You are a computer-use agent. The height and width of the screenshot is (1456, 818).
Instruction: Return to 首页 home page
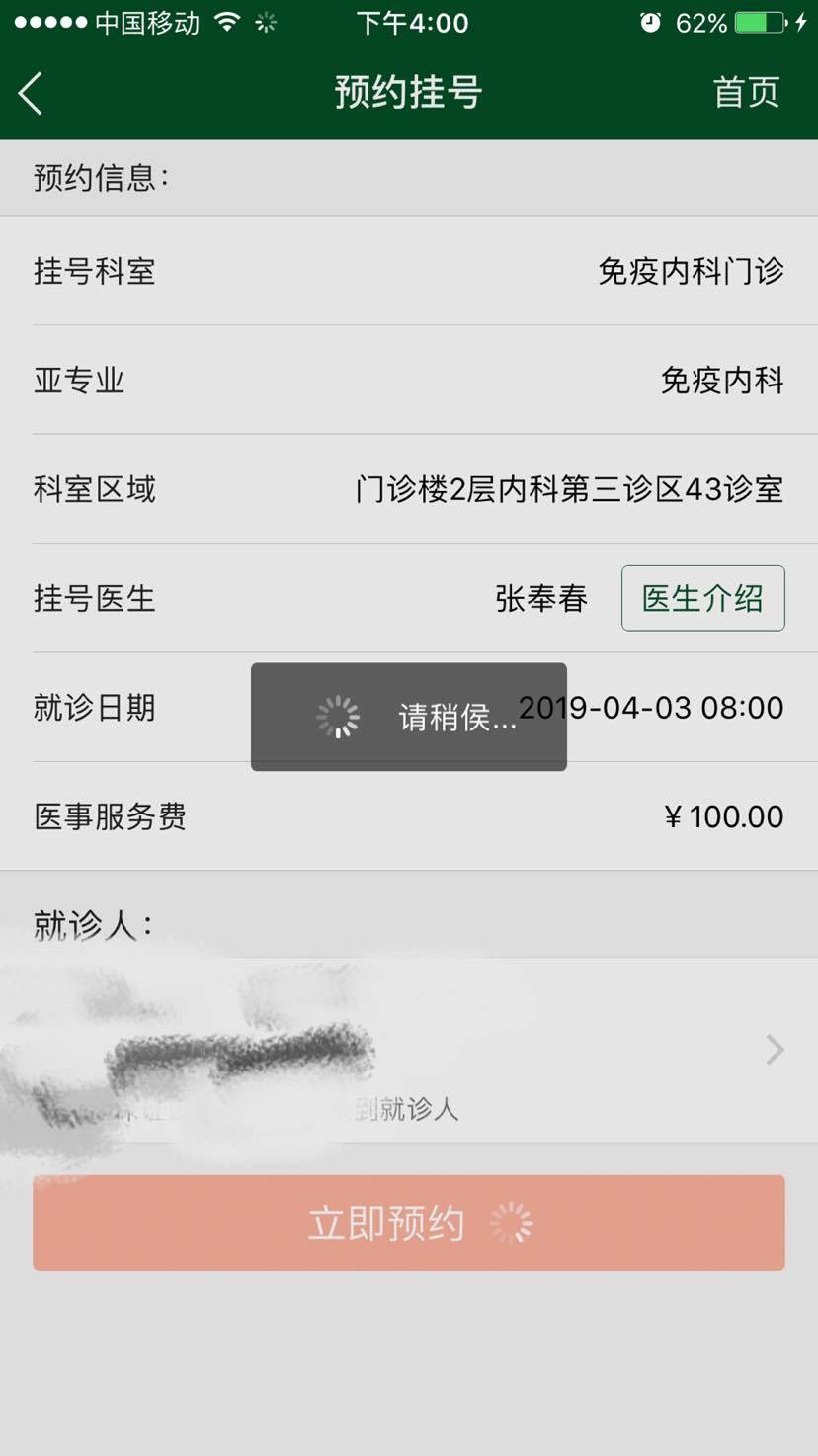point(746,93)
